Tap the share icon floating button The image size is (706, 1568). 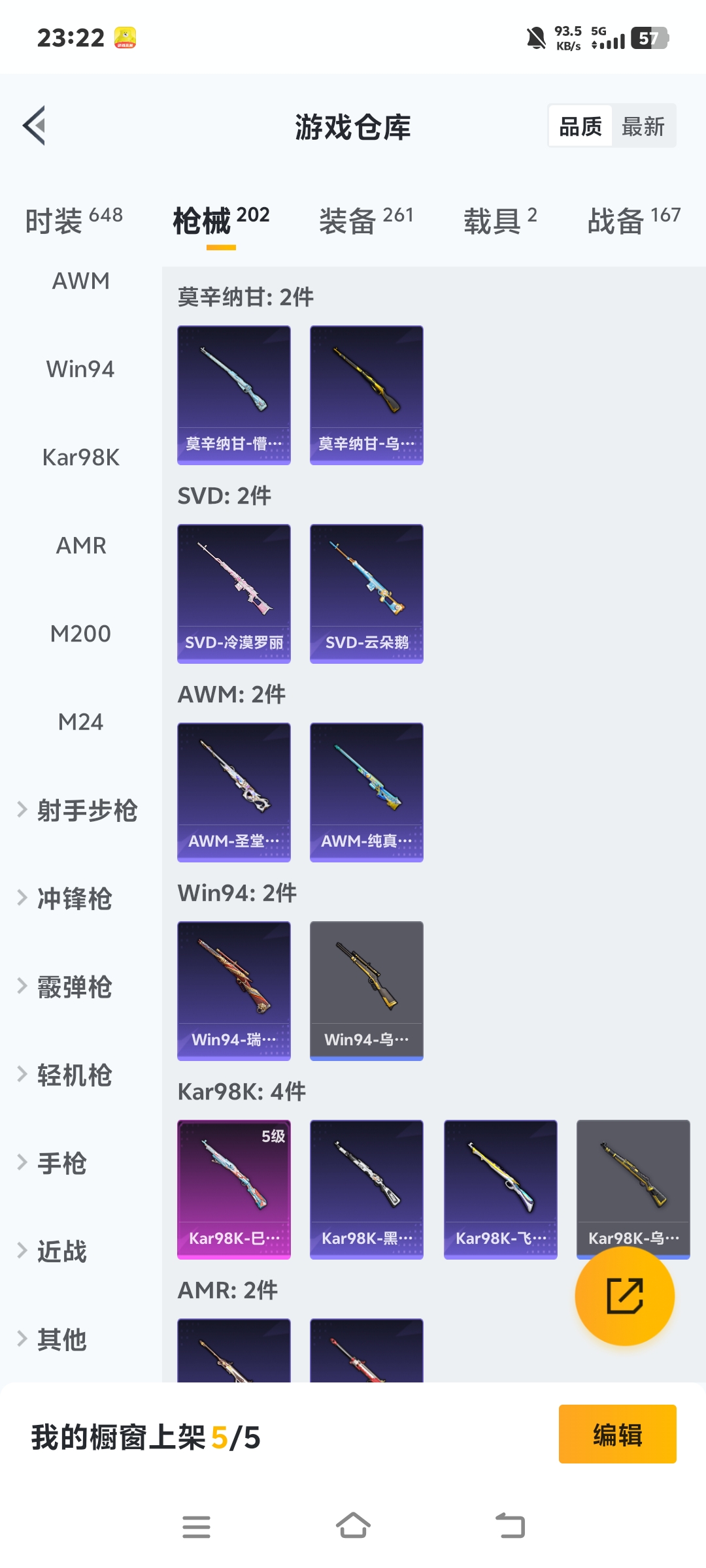coord(624,1296)
